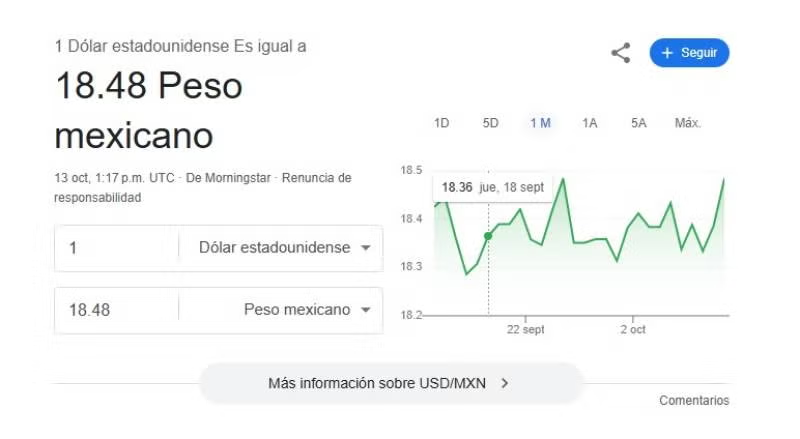Select the 5D chart range
This screenshot has width=800, height=439.
click(x=490, y=123)
